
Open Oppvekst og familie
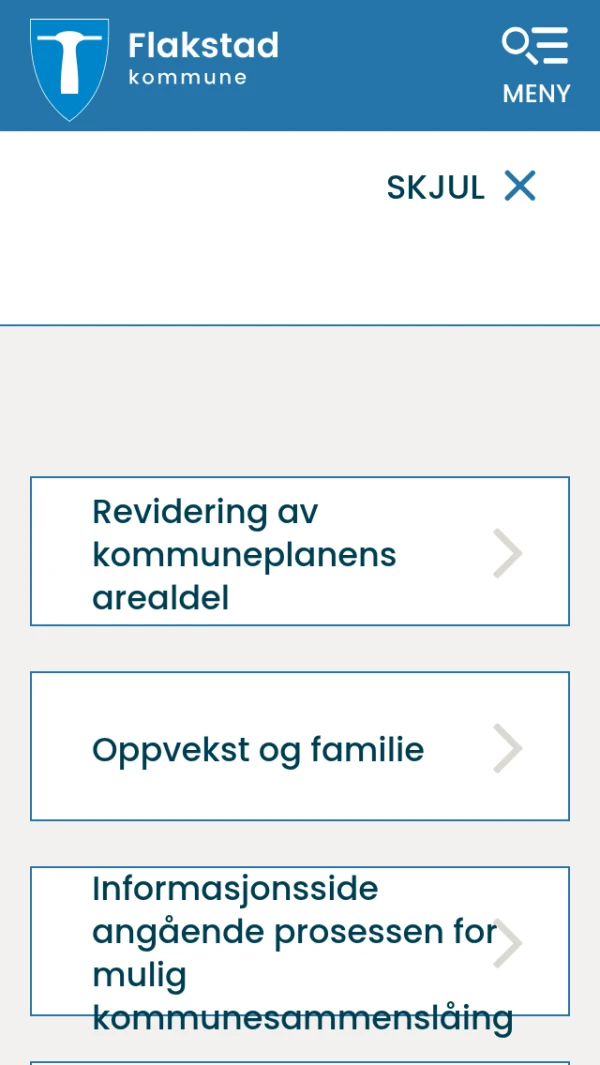tap(300, 747)
